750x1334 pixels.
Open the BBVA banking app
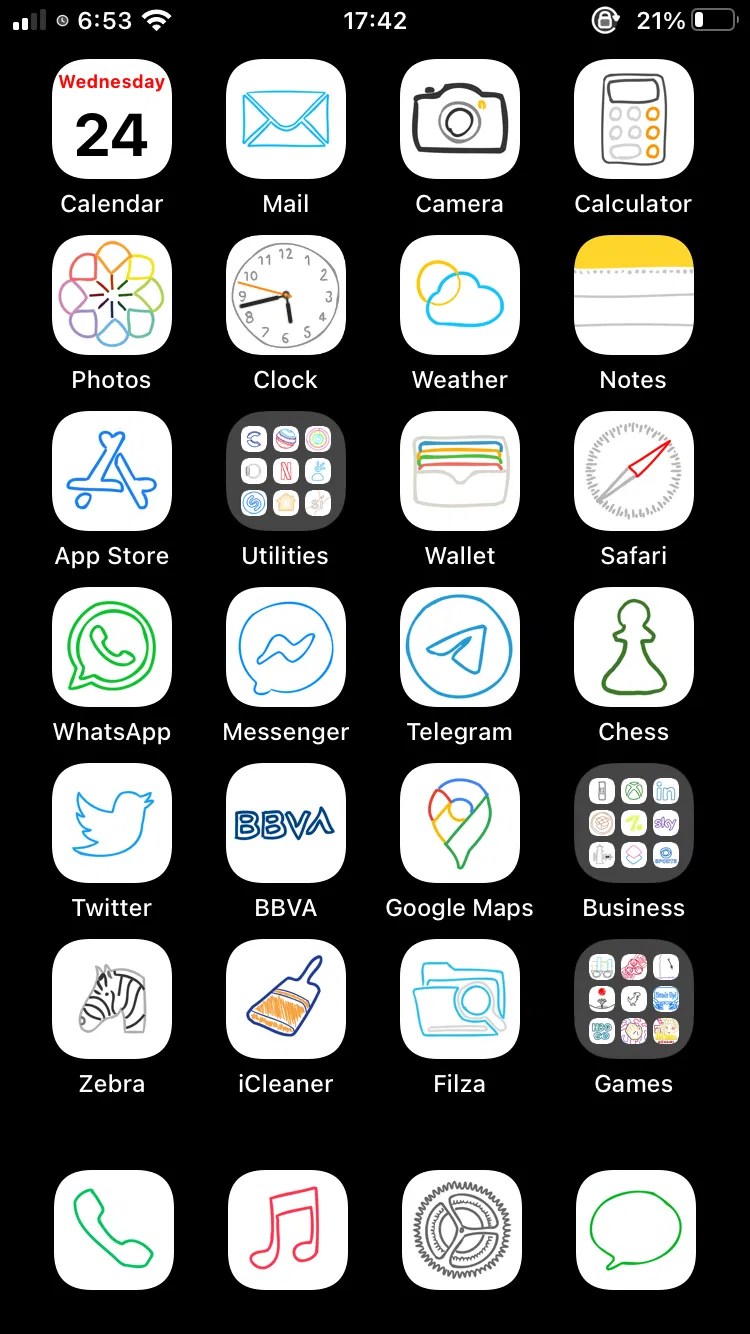[x=285, y=823]
